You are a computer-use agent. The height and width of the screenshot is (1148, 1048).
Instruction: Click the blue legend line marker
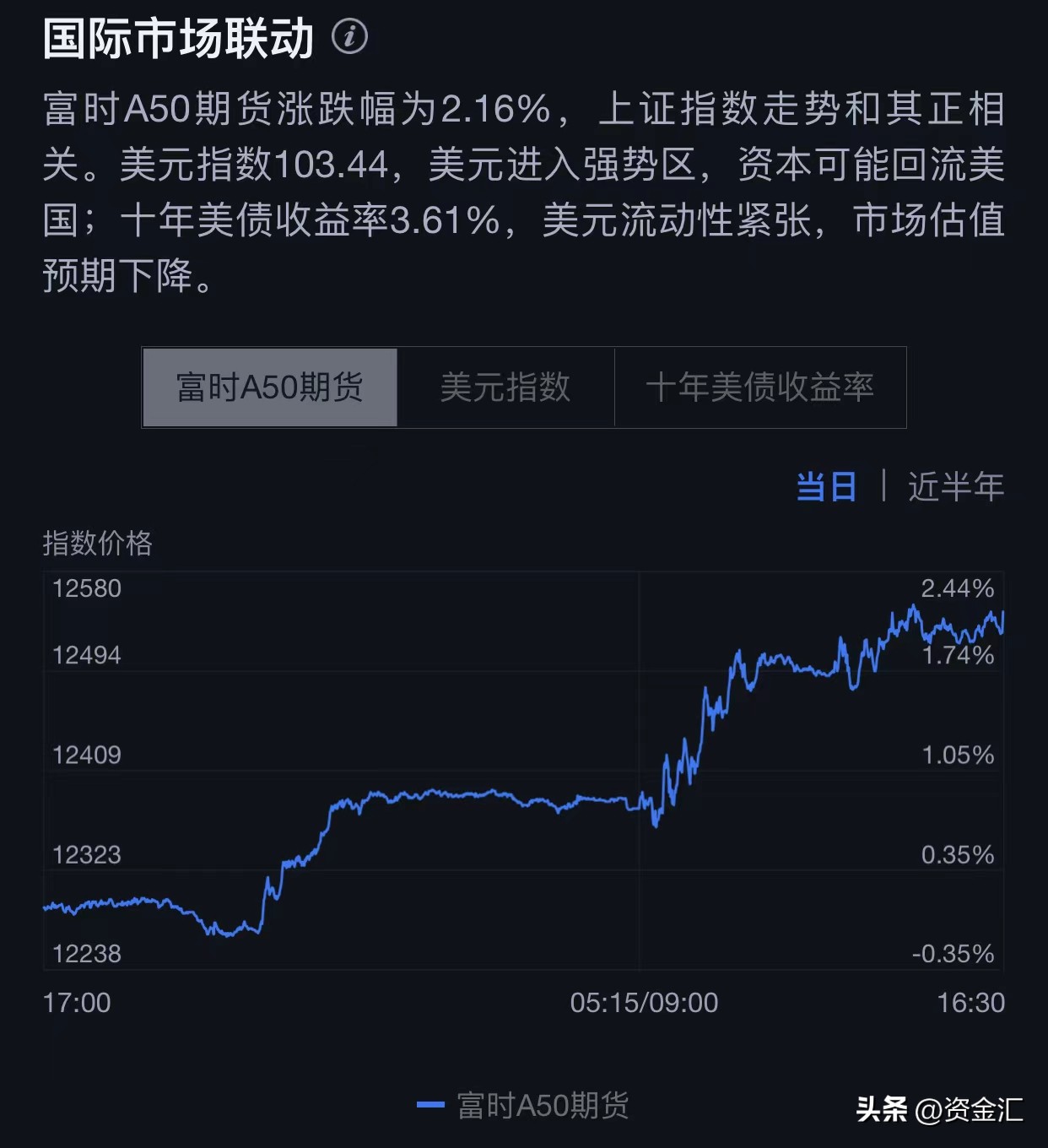431,1104
